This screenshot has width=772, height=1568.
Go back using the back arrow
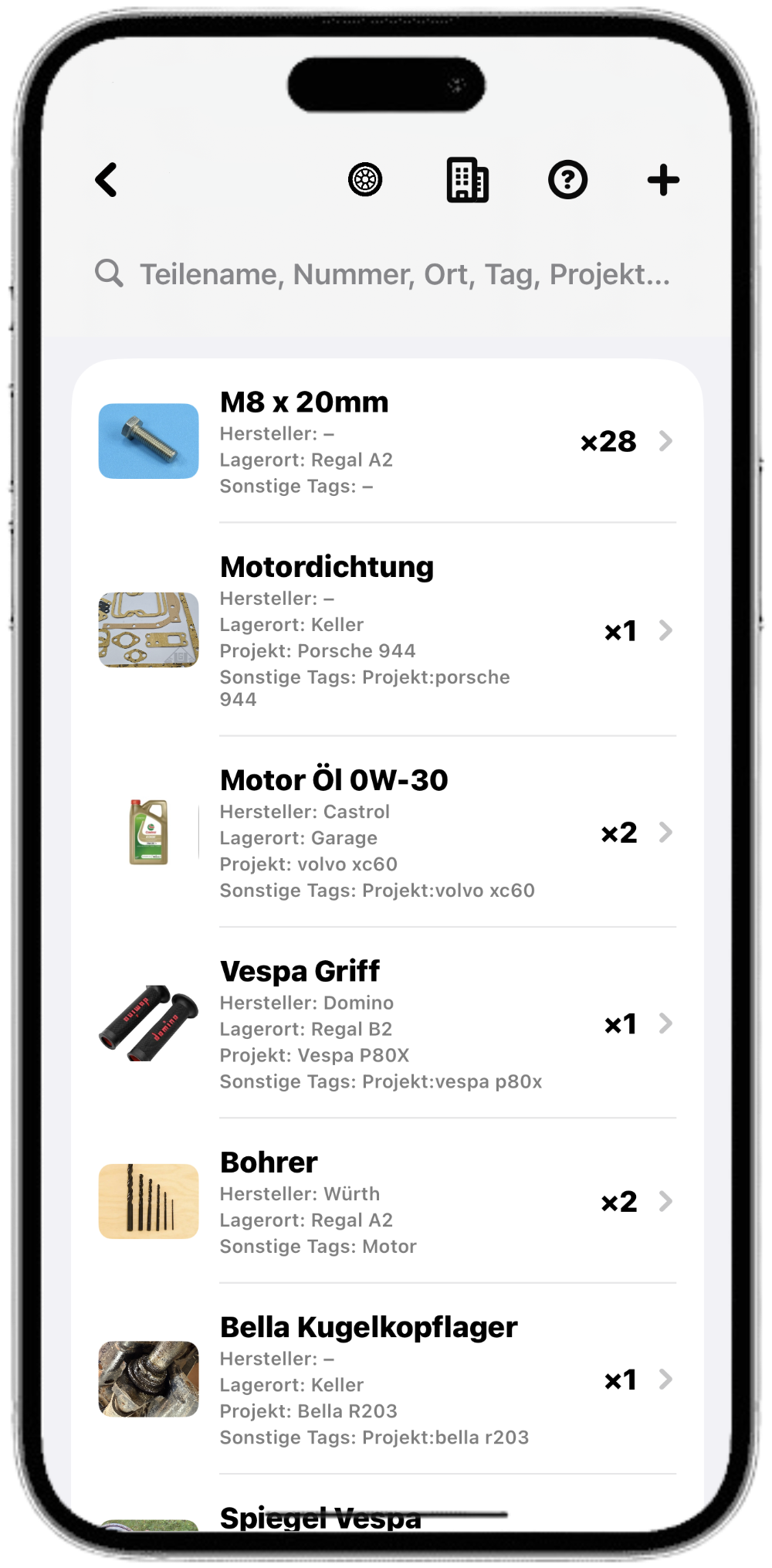click(x=107, y=180)
